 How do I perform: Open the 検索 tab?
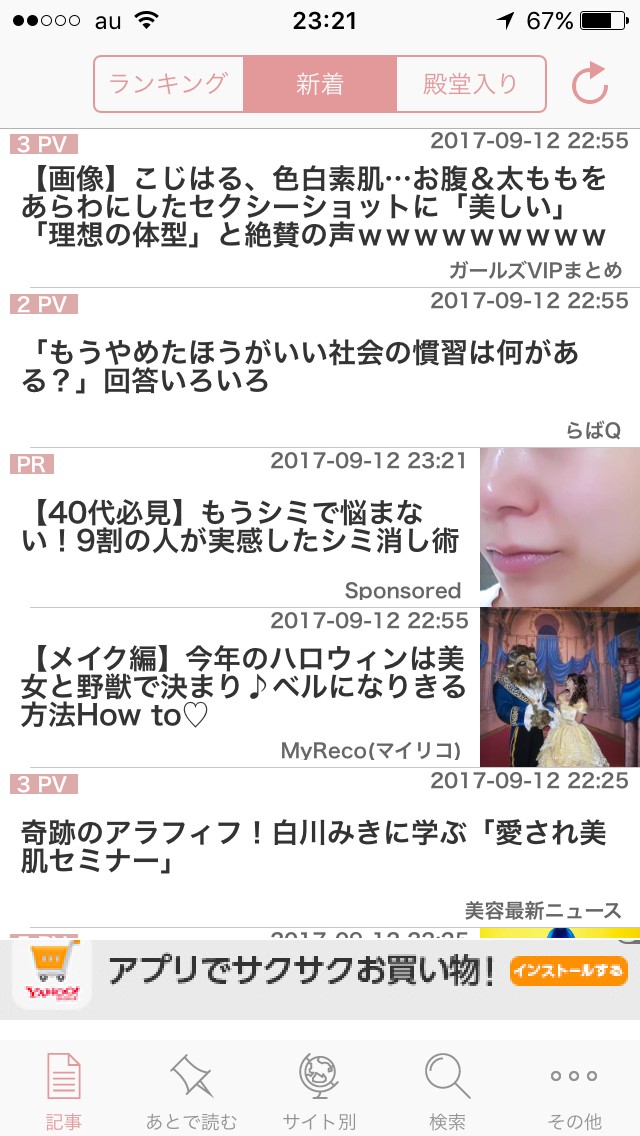click(x=447, y=1090)
